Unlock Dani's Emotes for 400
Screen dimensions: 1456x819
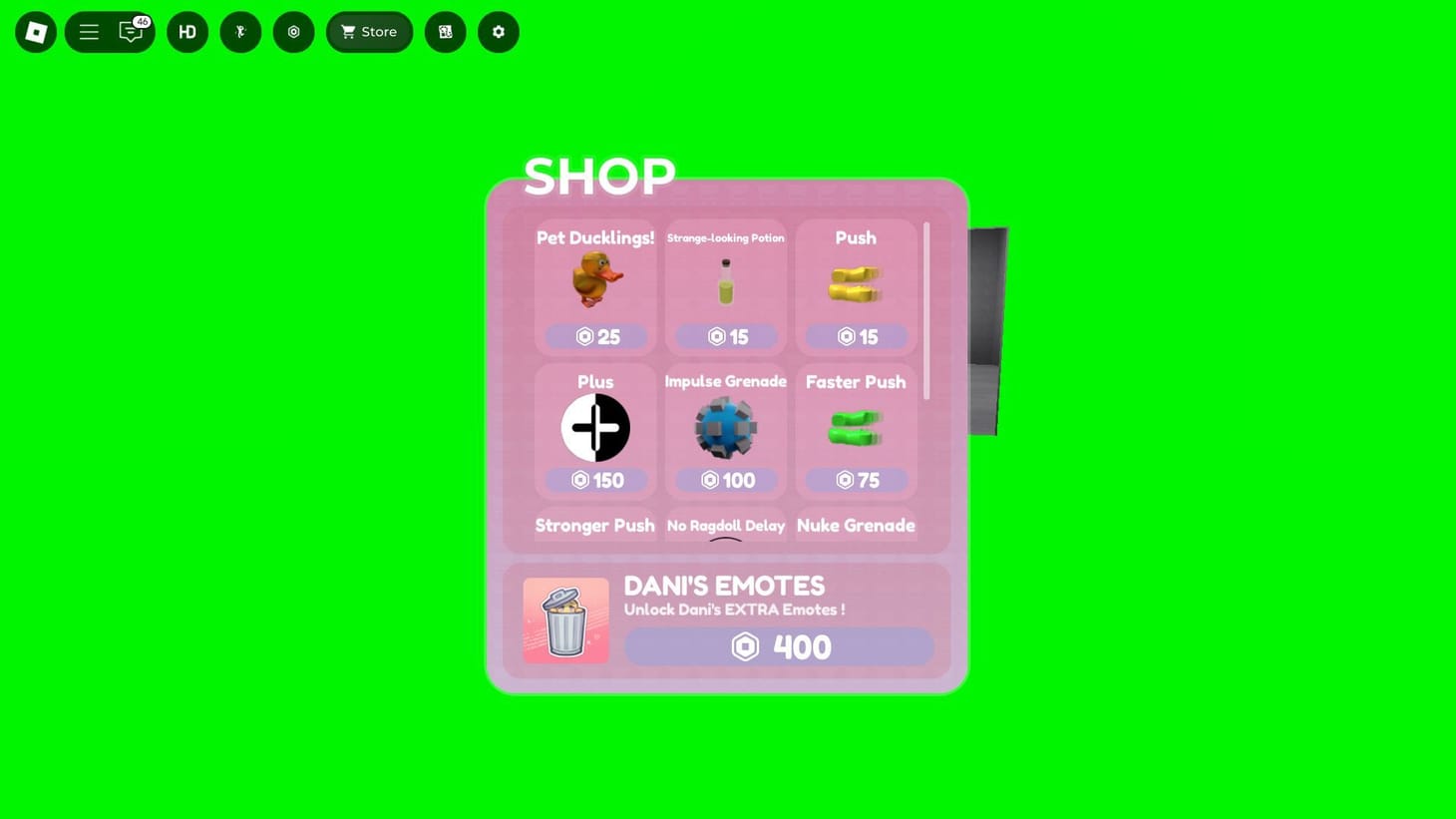779,647
